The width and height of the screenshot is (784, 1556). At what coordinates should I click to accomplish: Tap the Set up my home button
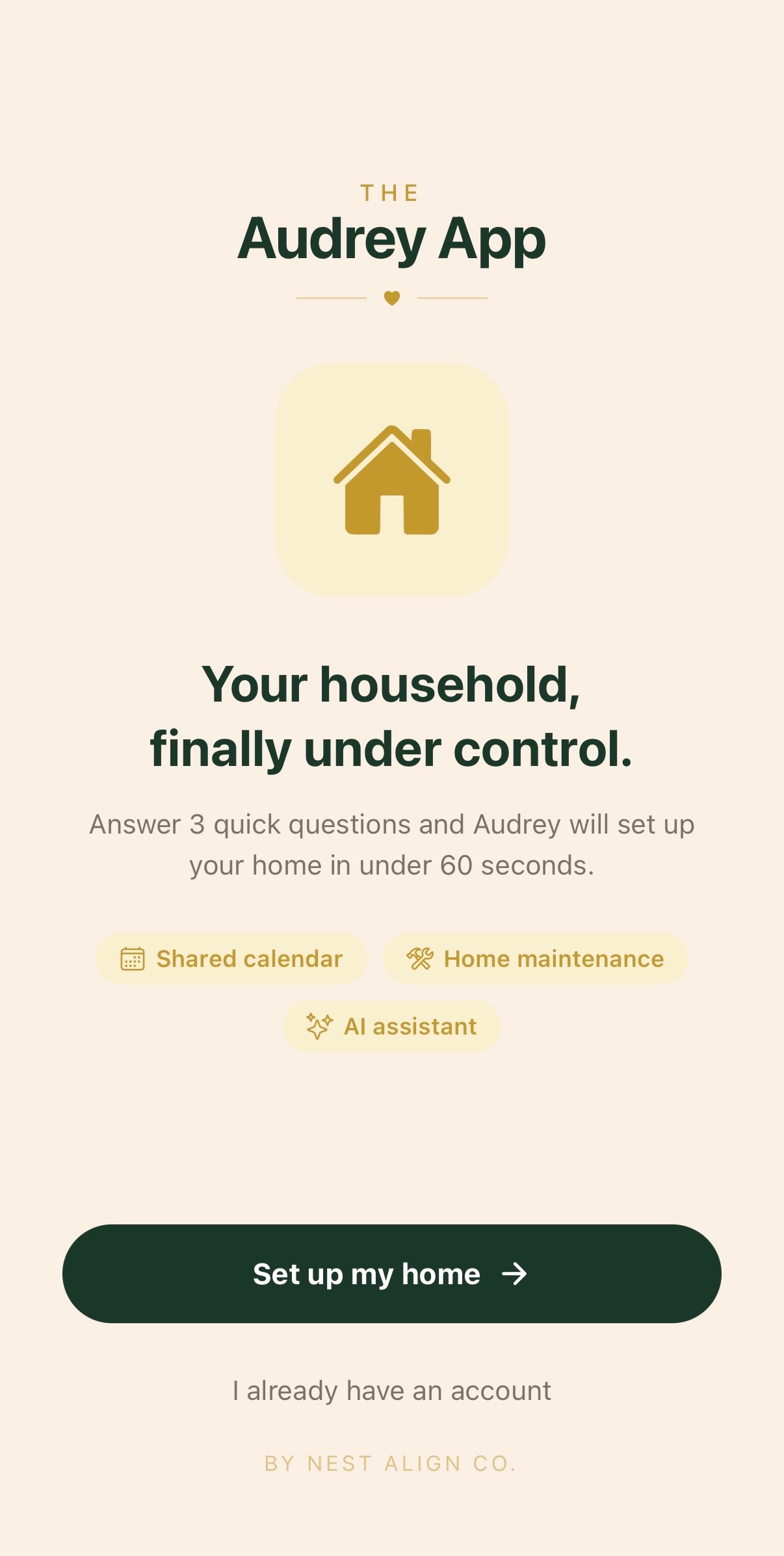point(391,1273)
